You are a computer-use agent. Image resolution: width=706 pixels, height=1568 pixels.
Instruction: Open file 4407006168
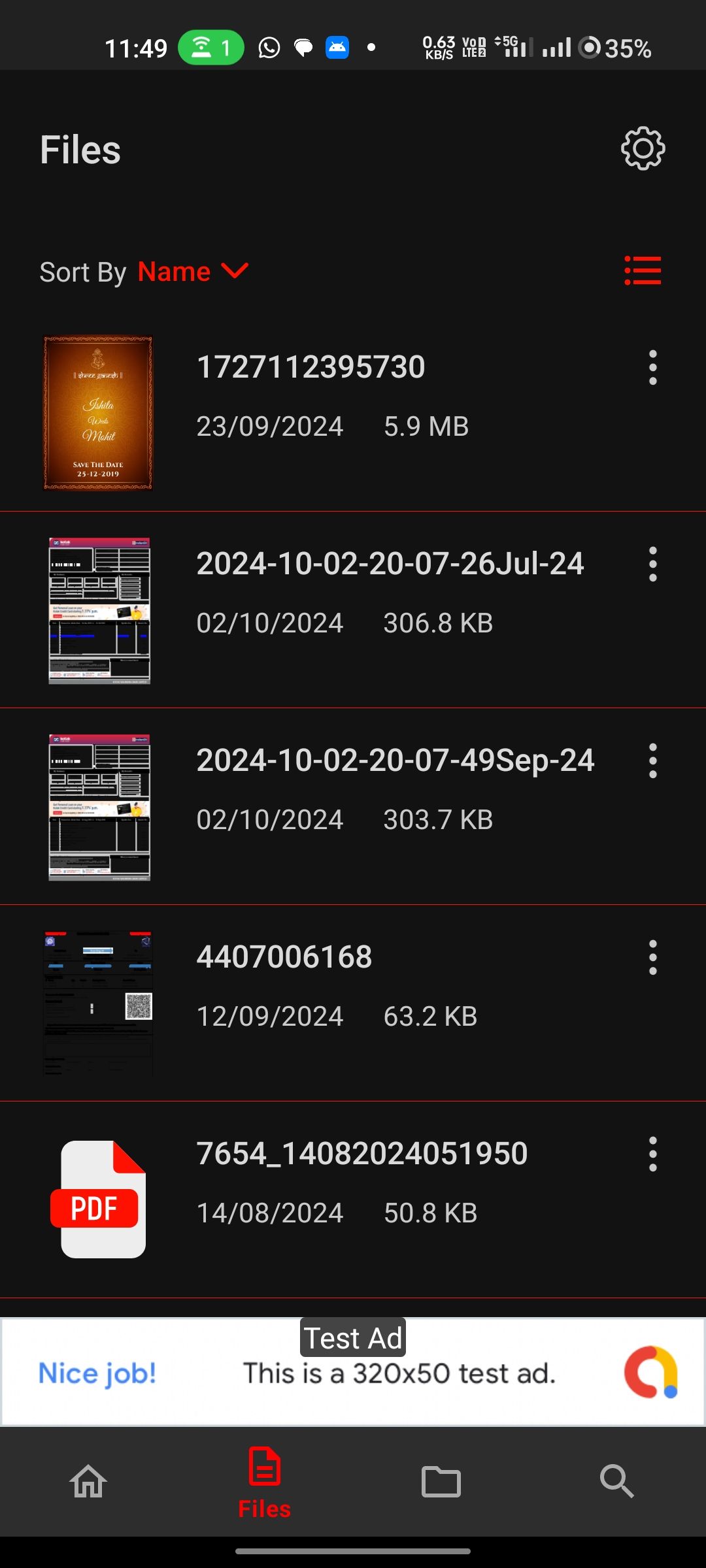point(284,957)
